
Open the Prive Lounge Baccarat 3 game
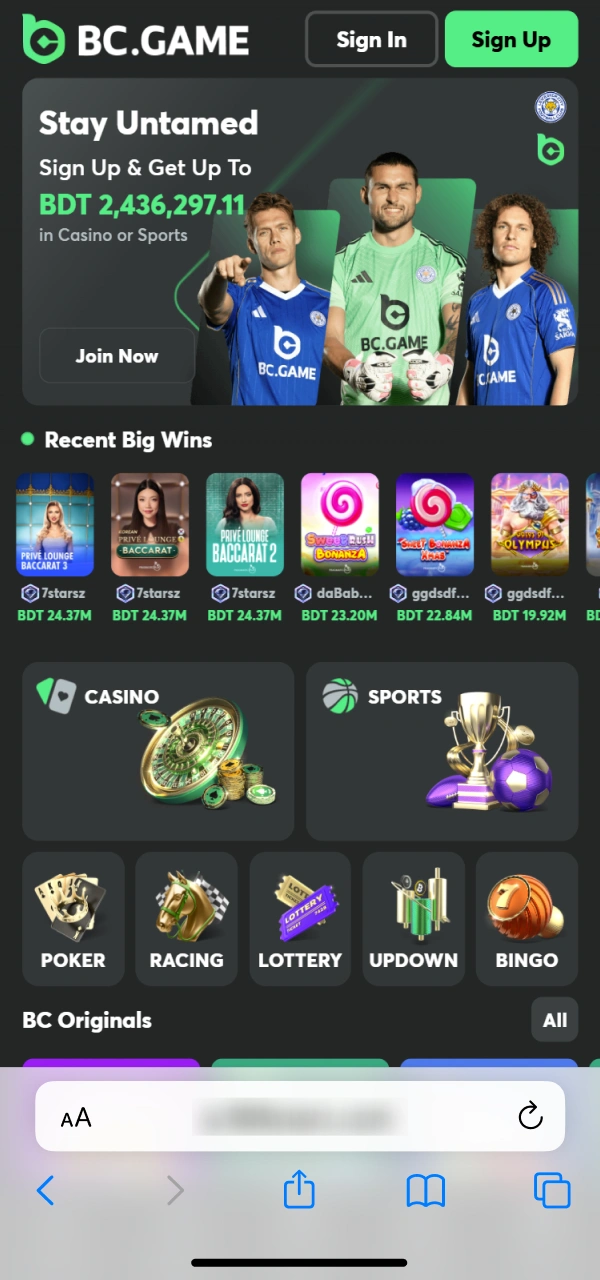click(x=55, y=525)
